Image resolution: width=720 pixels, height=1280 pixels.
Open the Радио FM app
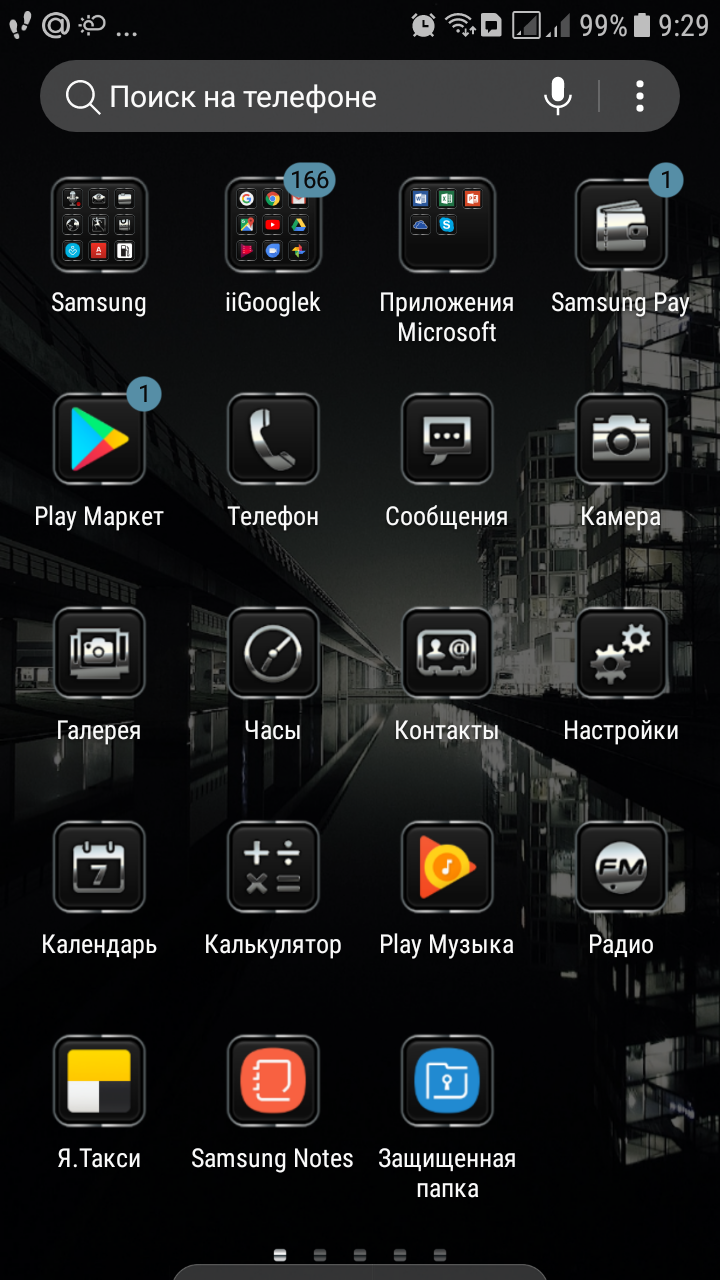[621, 868]
